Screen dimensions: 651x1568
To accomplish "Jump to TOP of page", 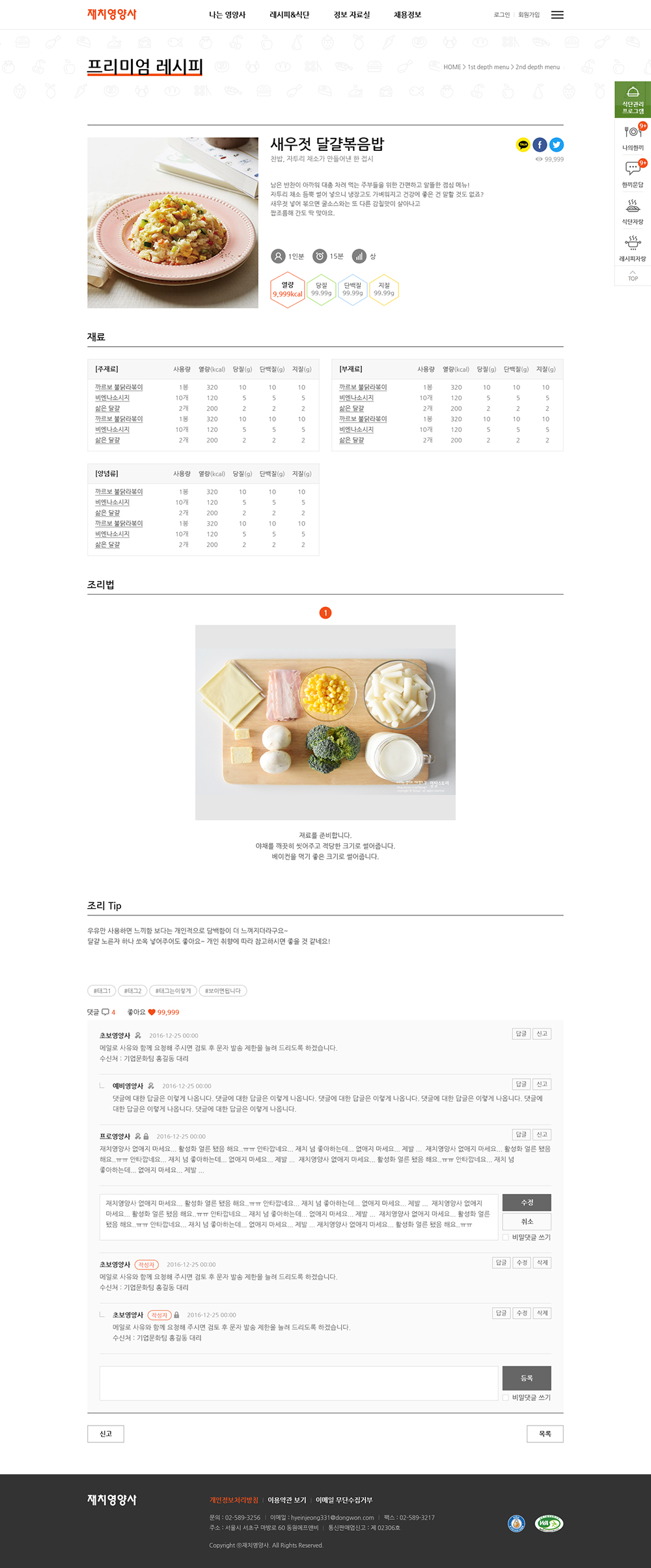I will (x=632, y=276).
